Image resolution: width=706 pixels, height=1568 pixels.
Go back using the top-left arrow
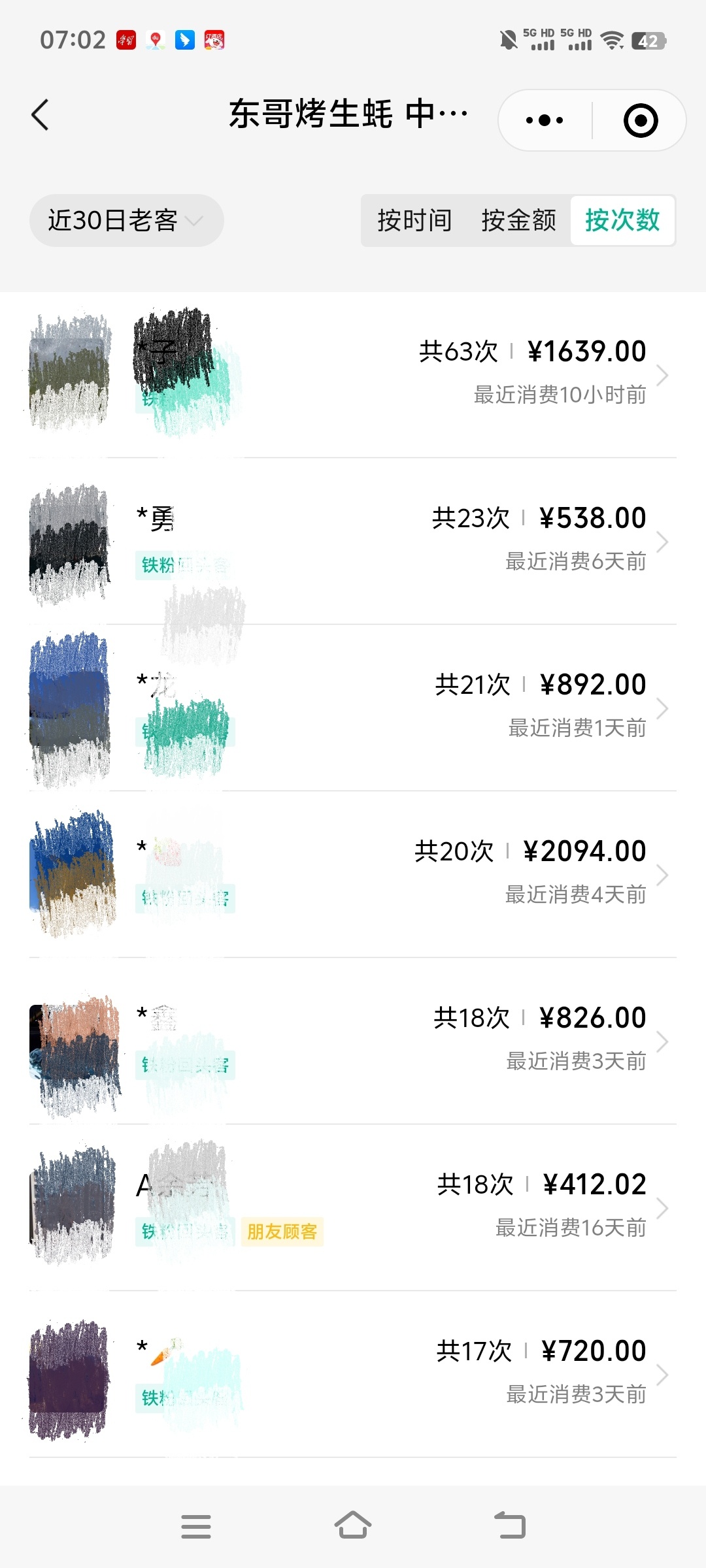(x=41, y=116)
